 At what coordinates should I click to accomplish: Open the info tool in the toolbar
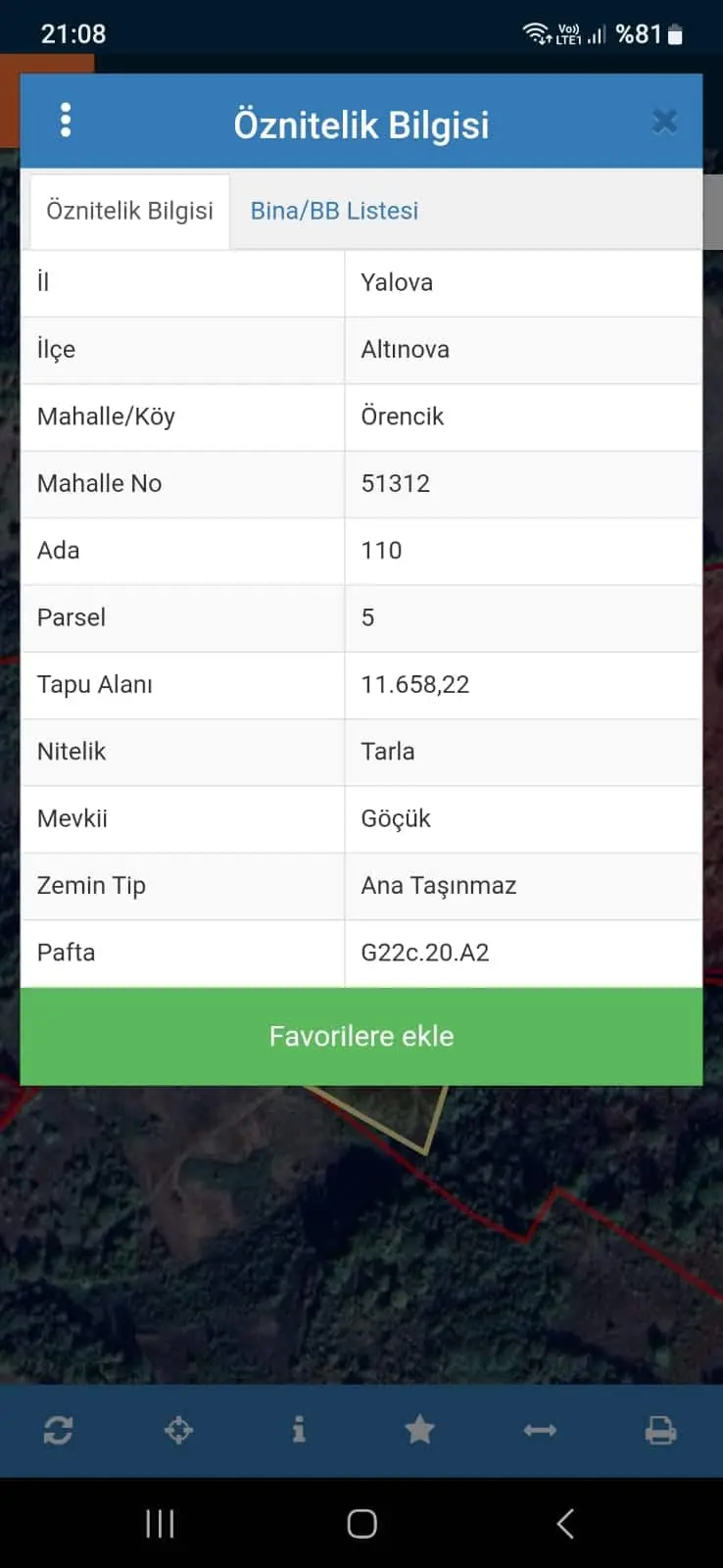tap(299, 1431)
